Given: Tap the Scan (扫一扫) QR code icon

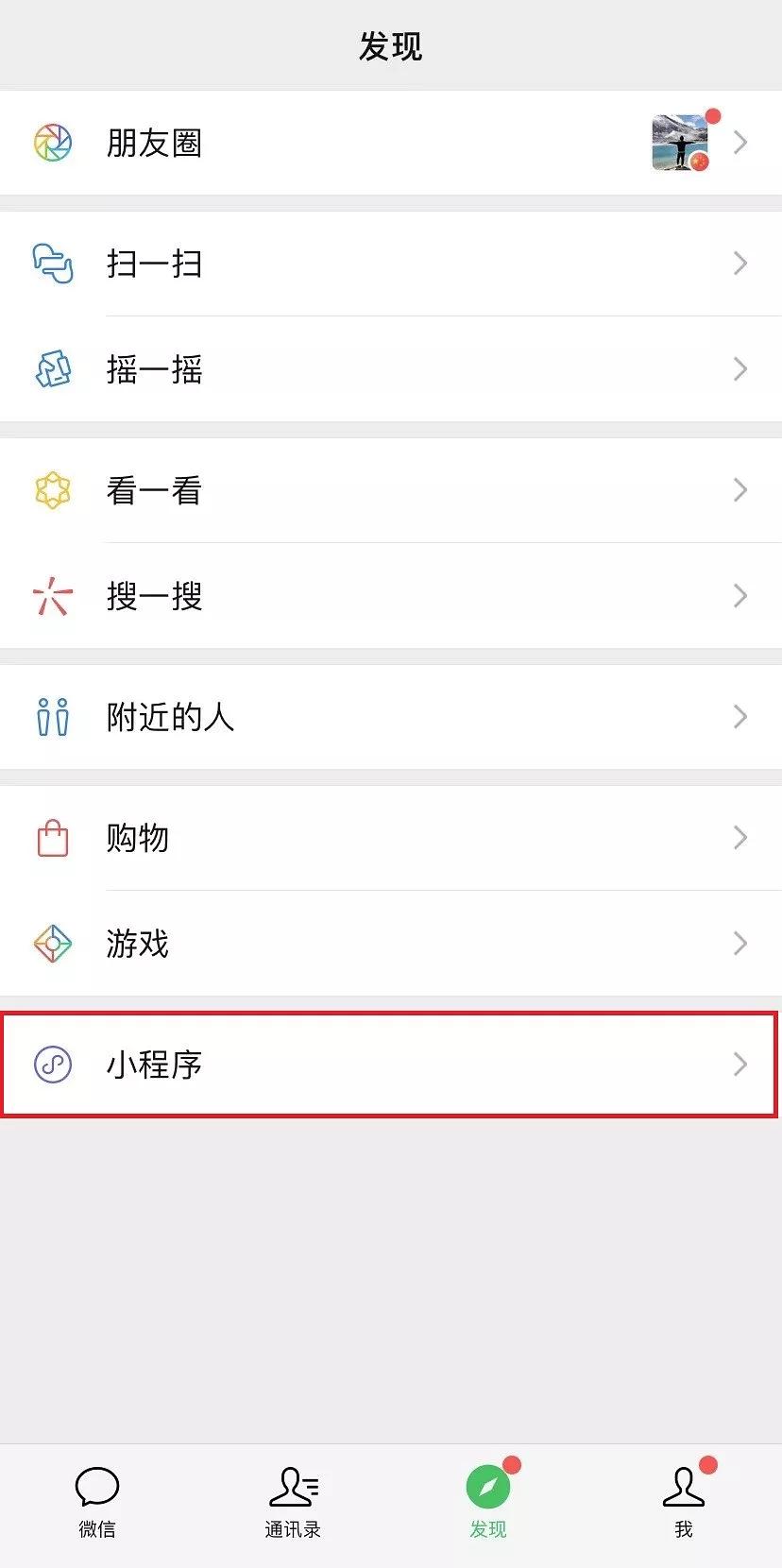Looking at the screenshot, I should pyautogui.click(x=54, y=264).
